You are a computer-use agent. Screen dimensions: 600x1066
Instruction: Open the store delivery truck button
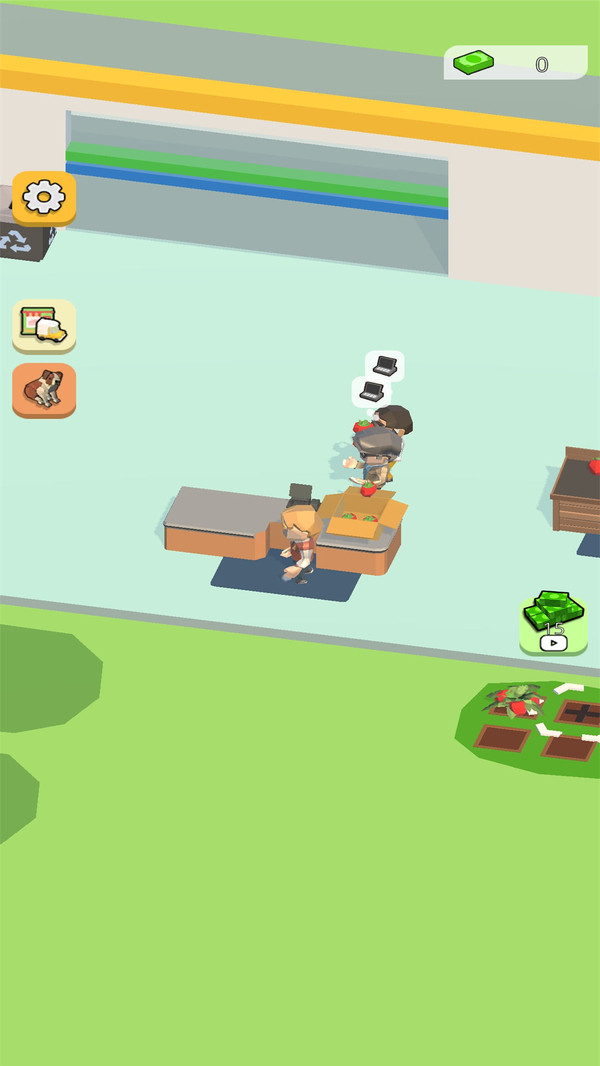(x=44, y=325)
